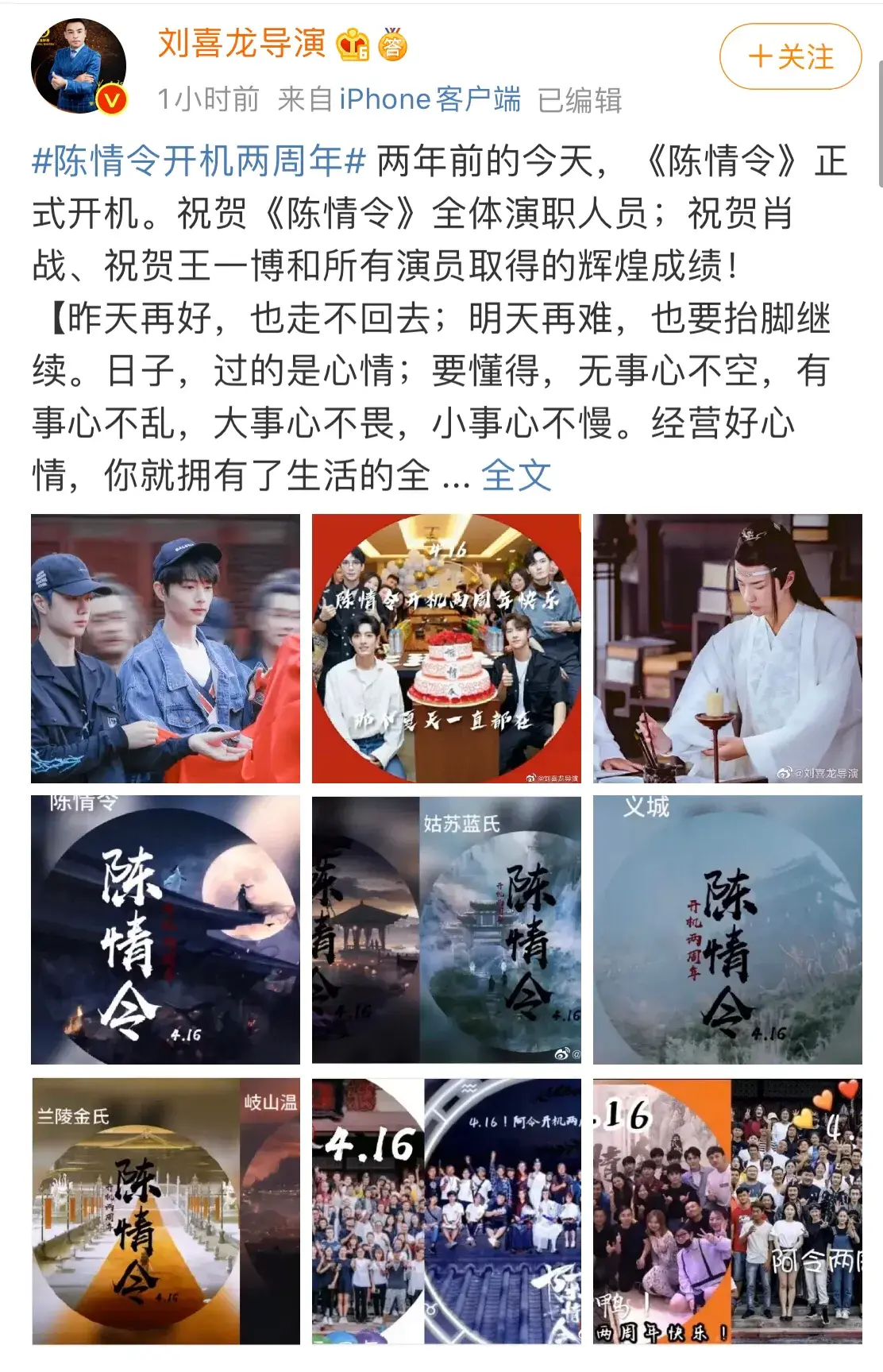View the photo of the white-robed character writing
The width and height of the screenshot is (883, 1372).
coord(727,648)
